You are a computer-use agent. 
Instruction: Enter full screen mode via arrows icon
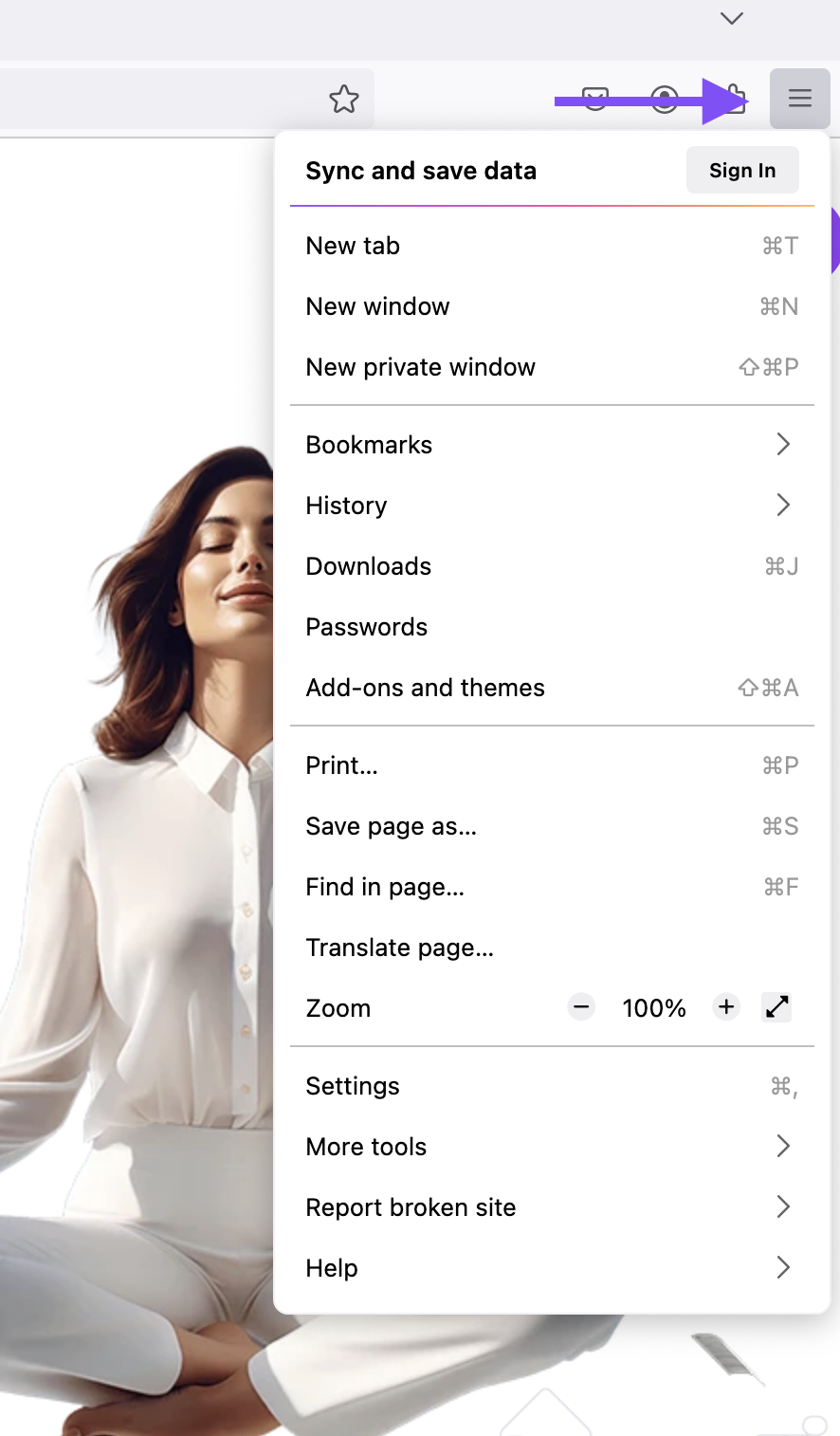coord(776,1007)
